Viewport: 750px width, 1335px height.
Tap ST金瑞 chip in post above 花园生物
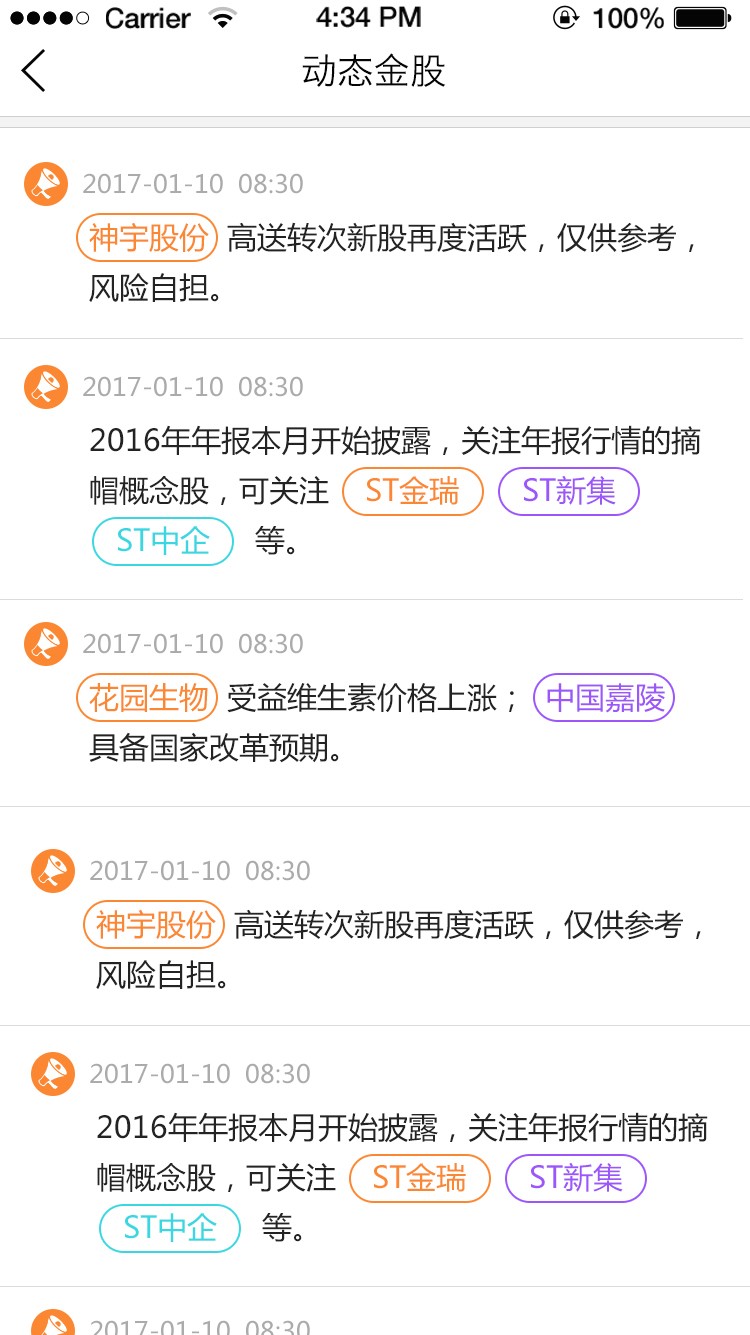click(413, 491)
